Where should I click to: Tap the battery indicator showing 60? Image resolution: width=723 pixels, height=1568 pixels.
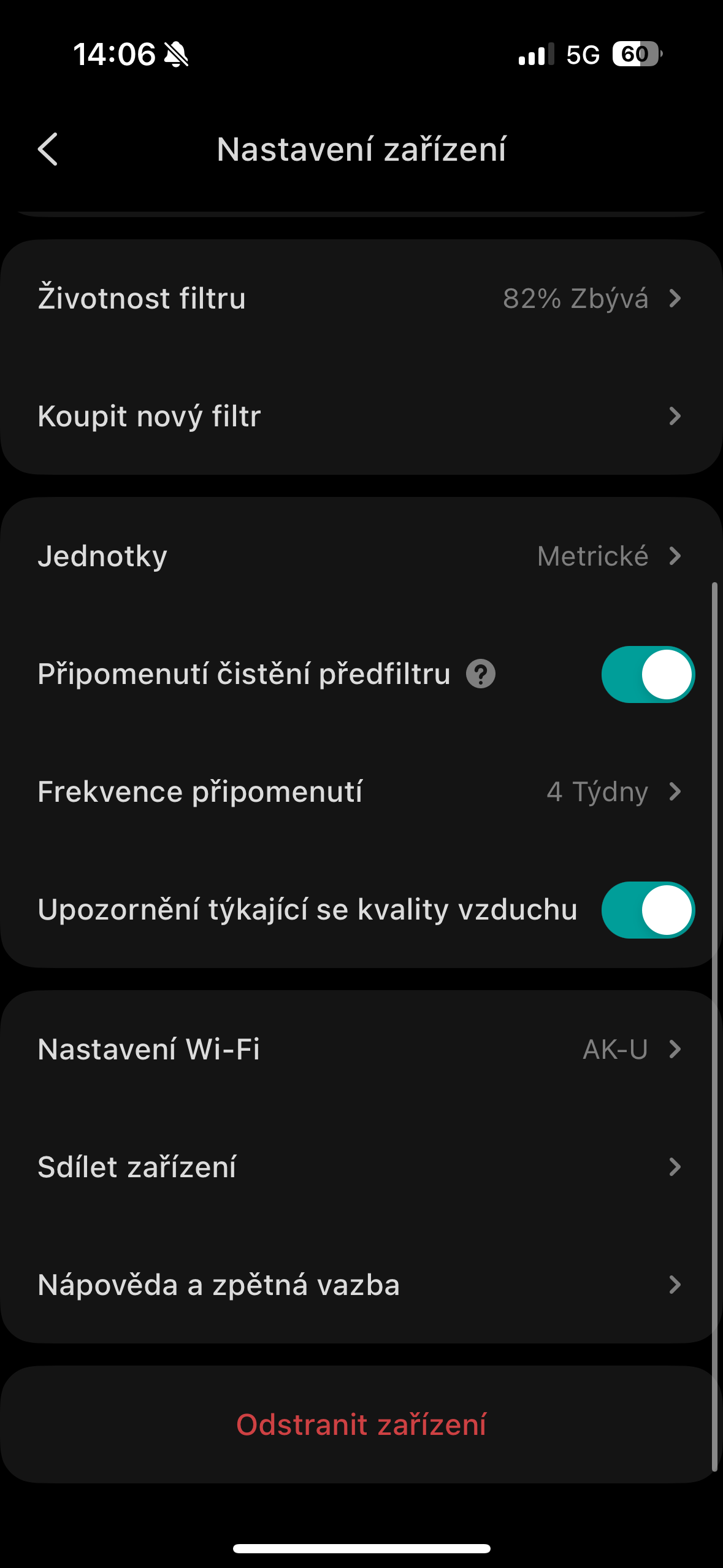[x=635, y=54]
